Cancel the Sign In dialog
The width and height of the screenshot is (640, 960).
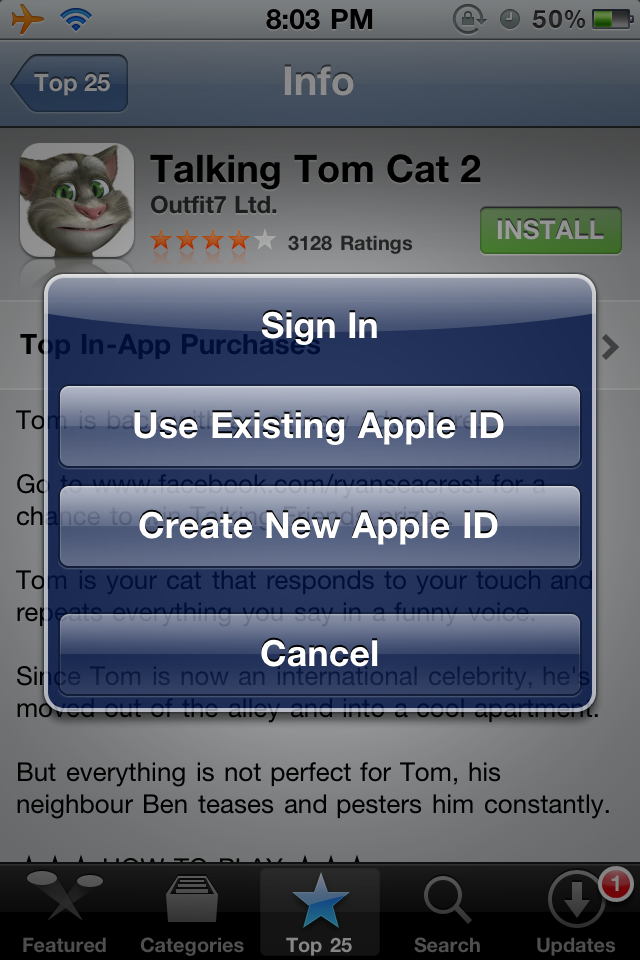click(x=319, y=654)
